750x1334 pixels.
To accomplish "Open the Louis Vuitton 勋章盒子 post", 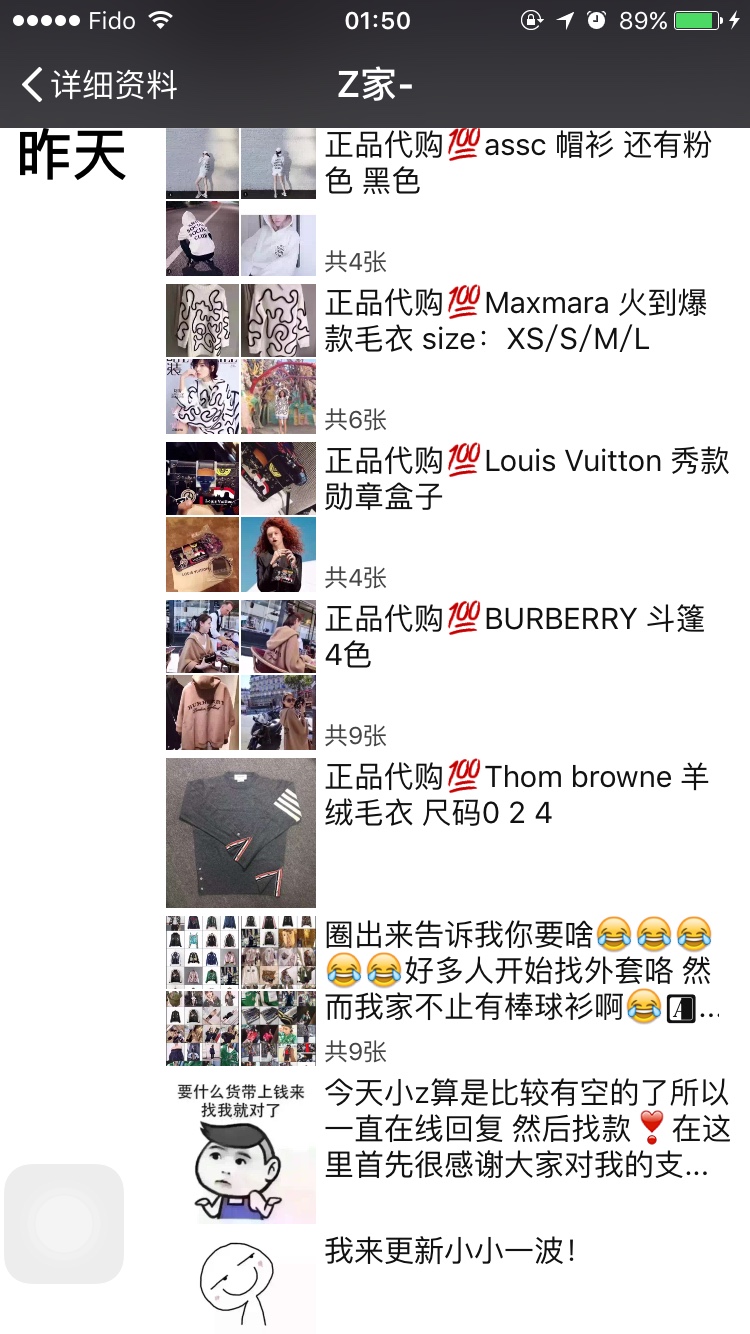I will tap(526, 478).
